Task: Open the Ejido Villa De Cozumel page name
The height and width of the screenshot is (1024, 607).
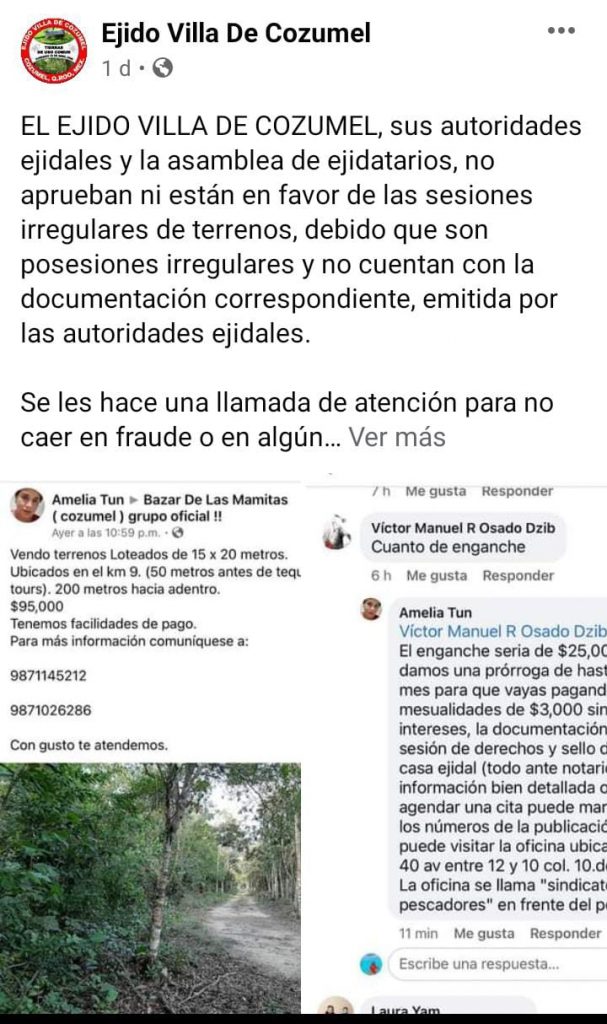Action: tap(236, 33)
